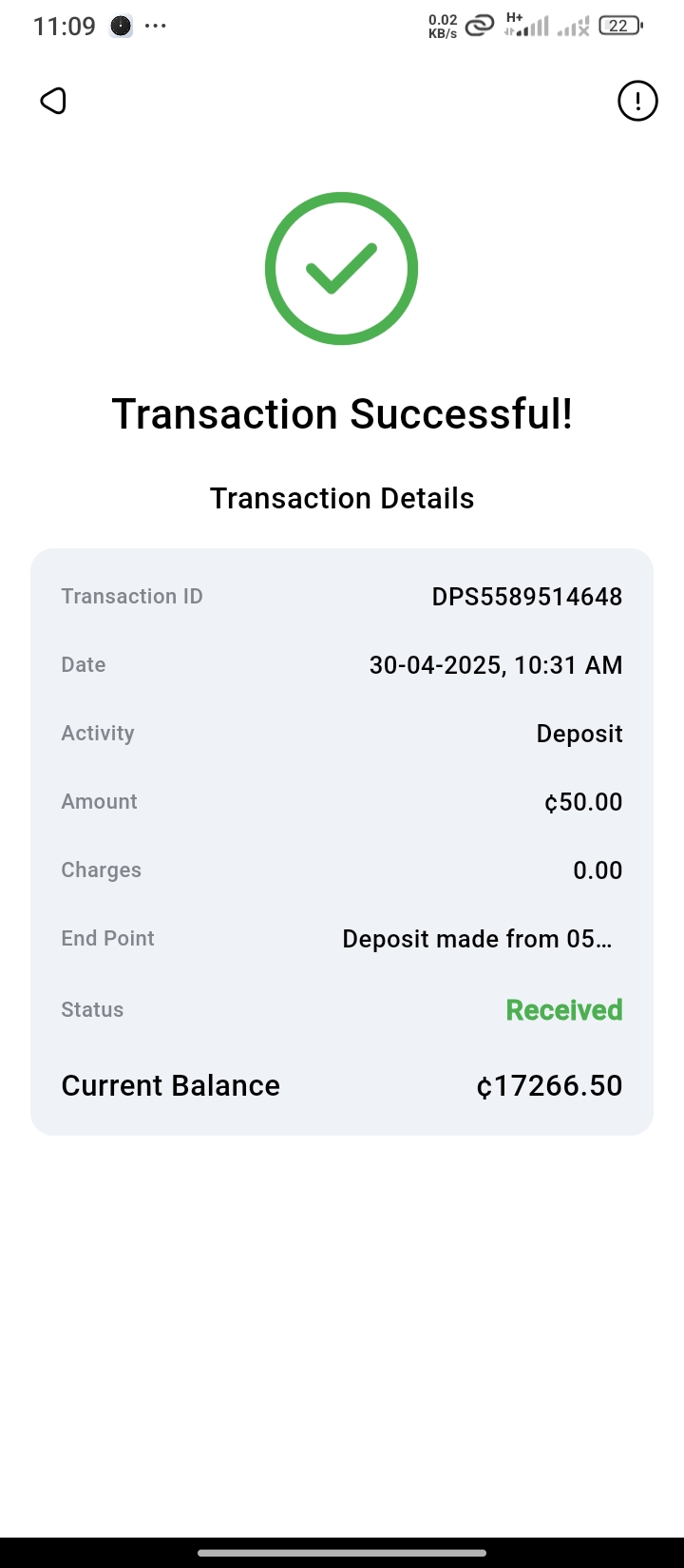
Task: Go back using the top-left arrow
Action: point(53,101)
